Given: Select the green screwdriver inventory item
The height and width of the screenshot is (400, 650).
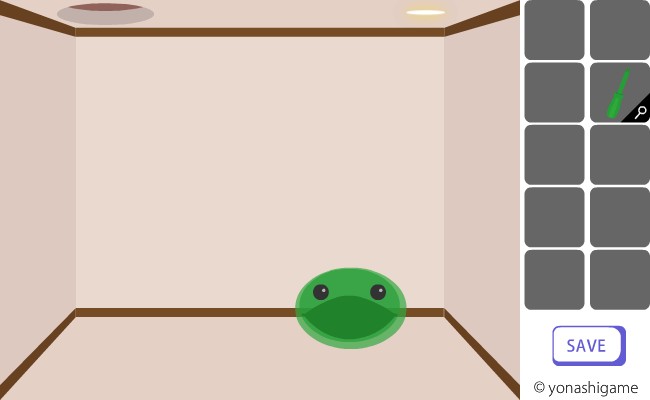Looking at the screenshot, I should point(615,91).
